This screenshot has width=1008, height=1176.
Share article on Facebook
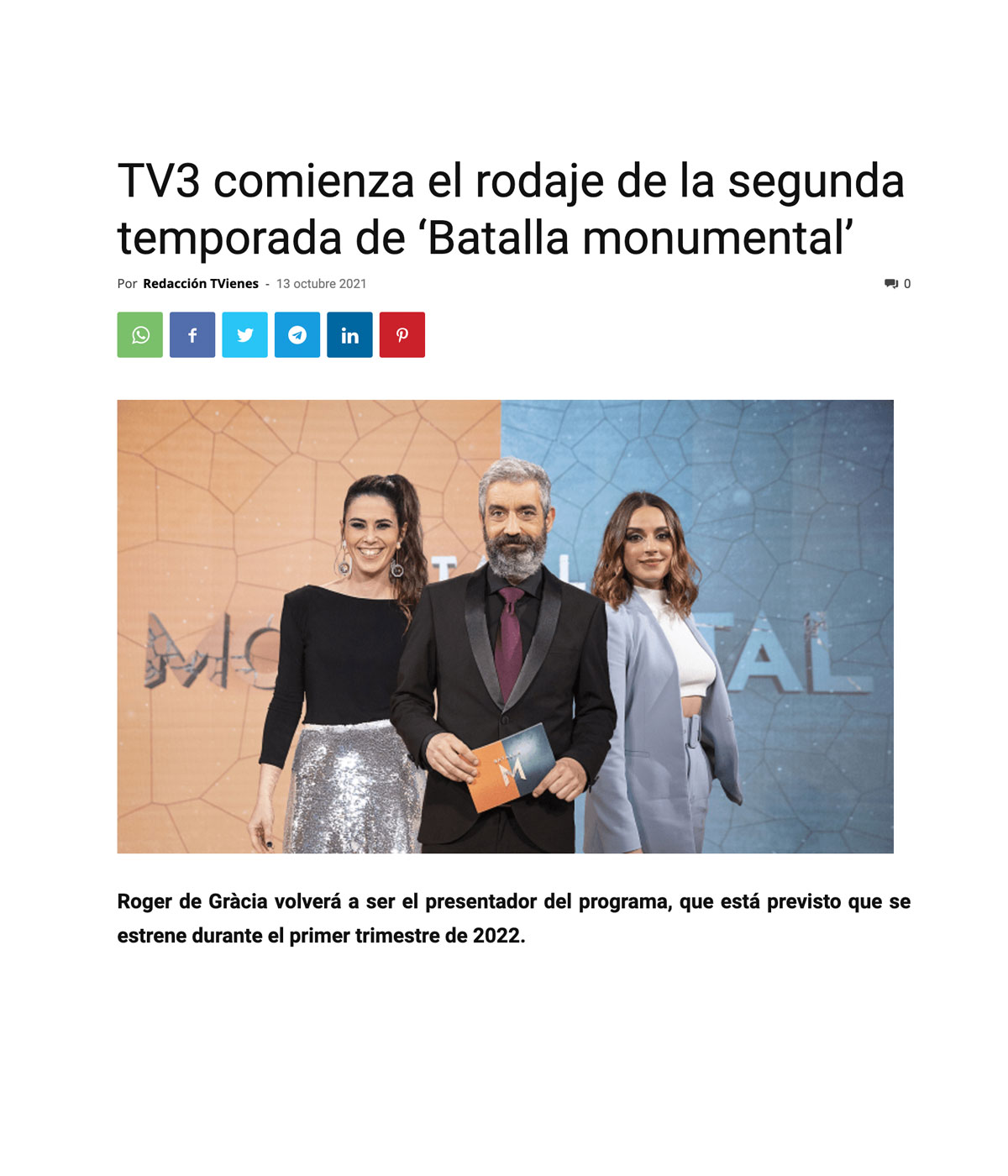[x=192, y=334]
